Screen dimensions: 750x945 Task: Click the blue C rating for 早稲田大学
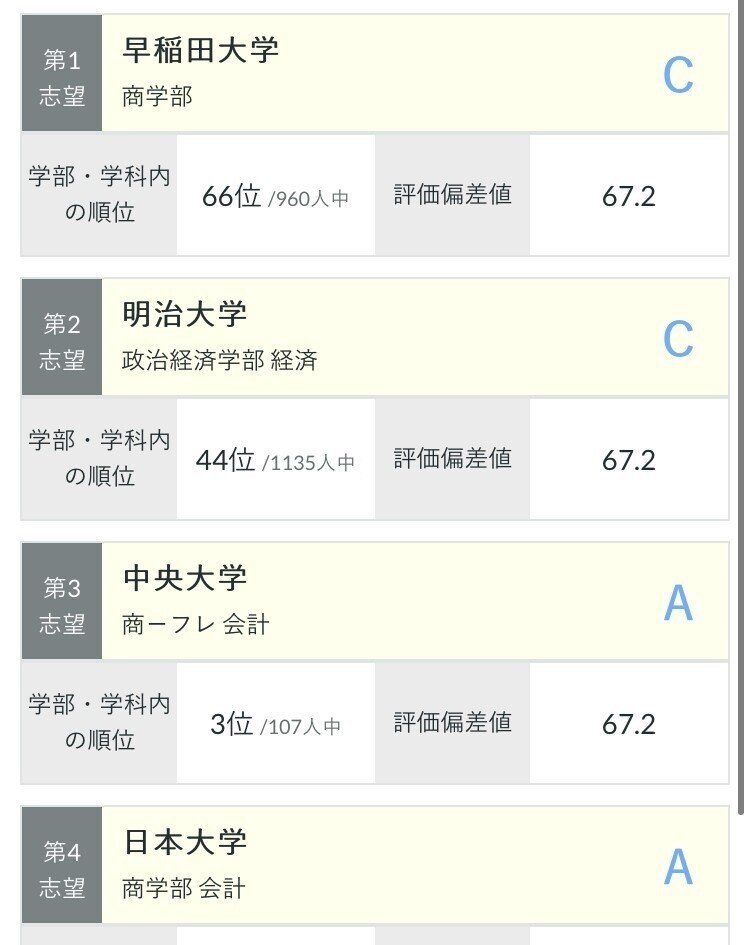pyautogui.click(x=678, y=72)
